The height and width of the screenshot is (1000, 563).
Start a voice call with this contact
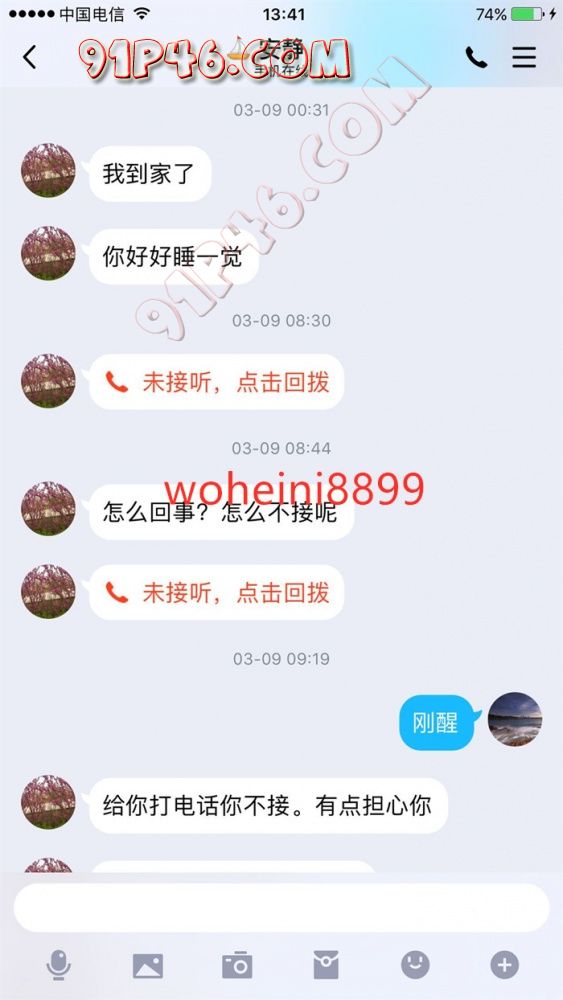tap(476, 57)
